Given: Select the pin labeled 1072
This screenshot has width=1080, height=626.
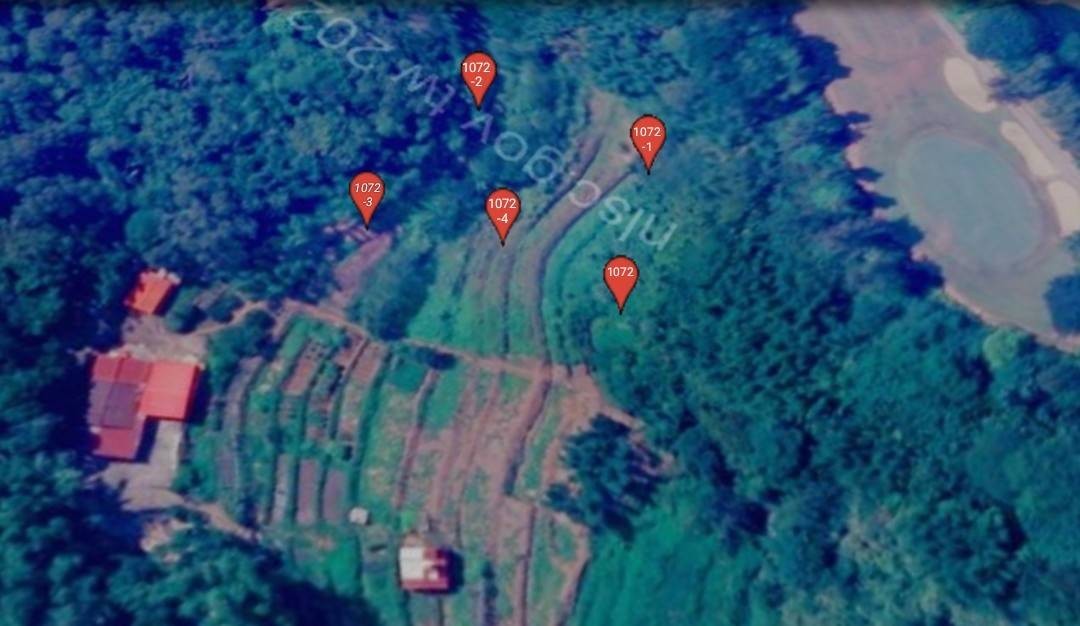Looking at the screenshot, I should coord(621,278).
